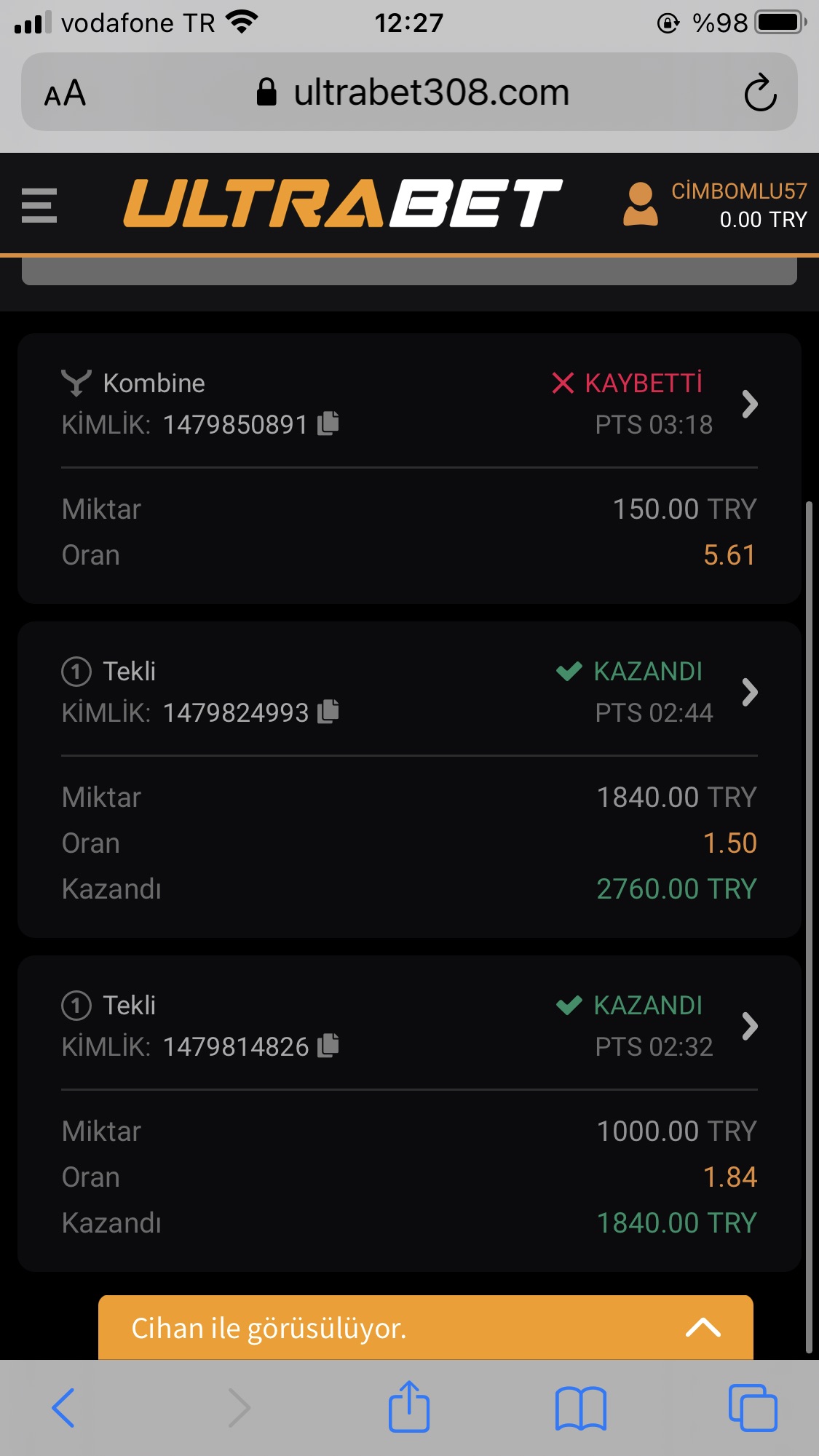Go to the Ultrabet home logo
819x1456 pixels.
[343, 204]
